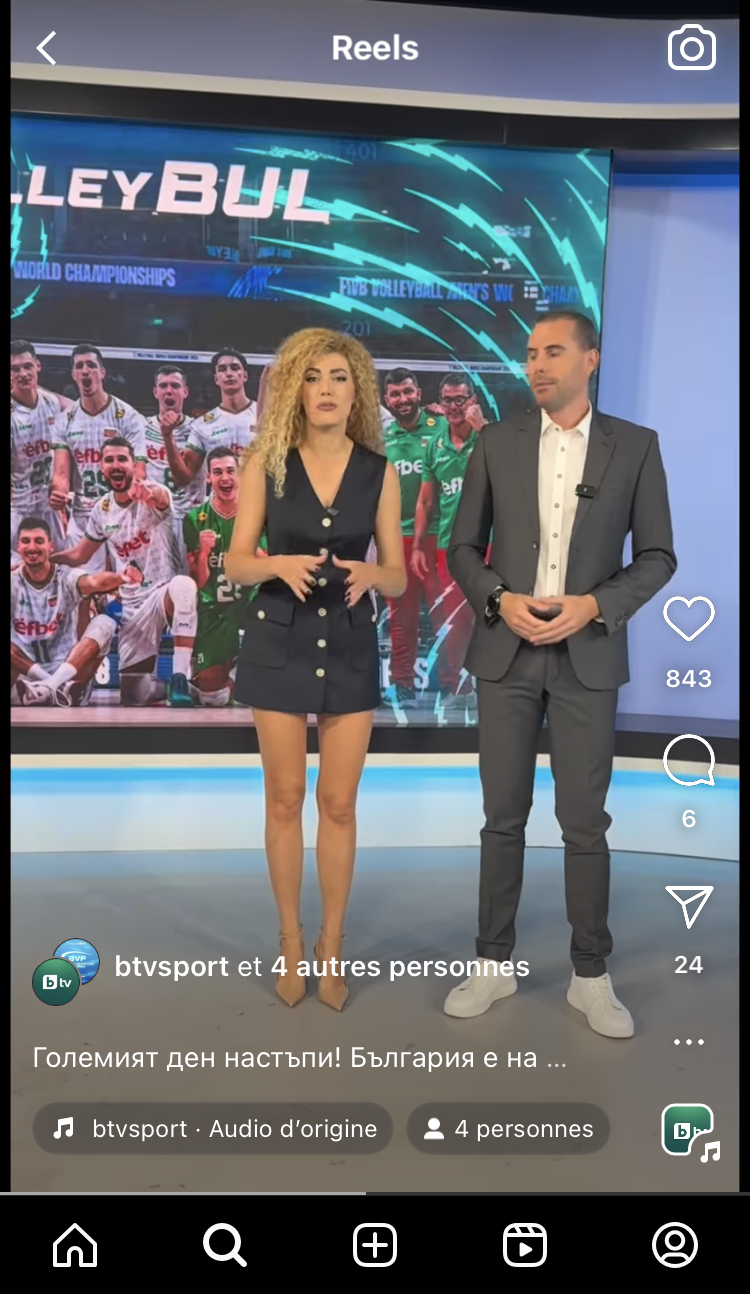View the 4 autres personnes collaborators
The width and height of the screenshot is (750, 1294).
[x=400, y=967]
